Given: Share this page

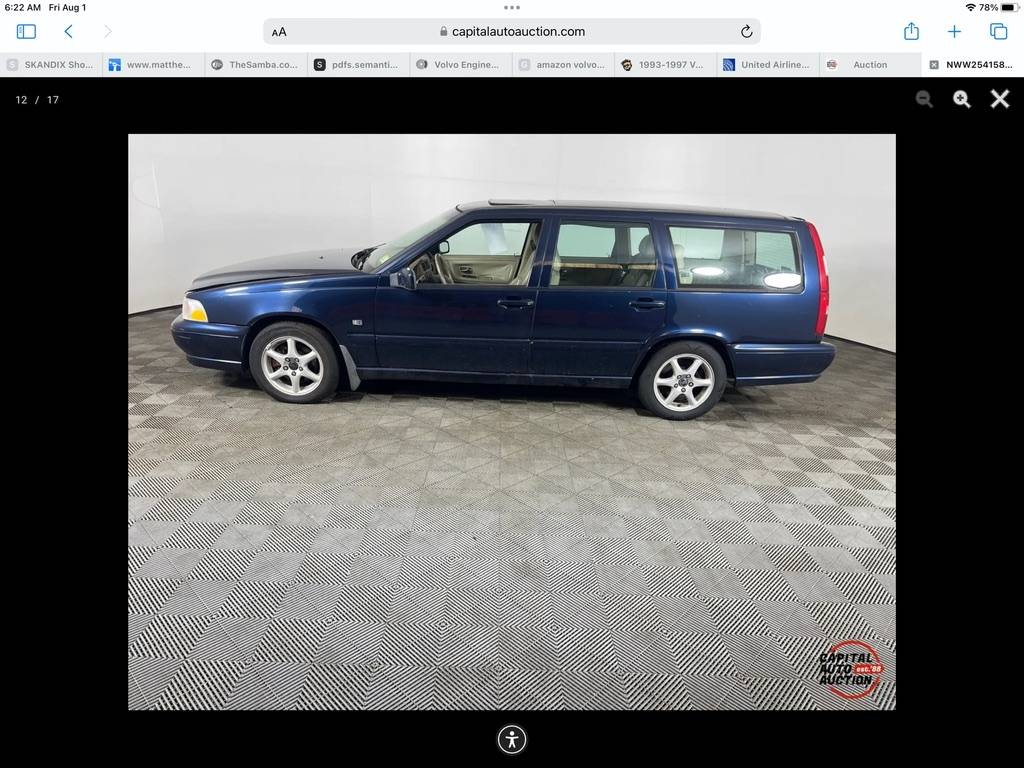Looking at the screenshot, I should [911, 32].
